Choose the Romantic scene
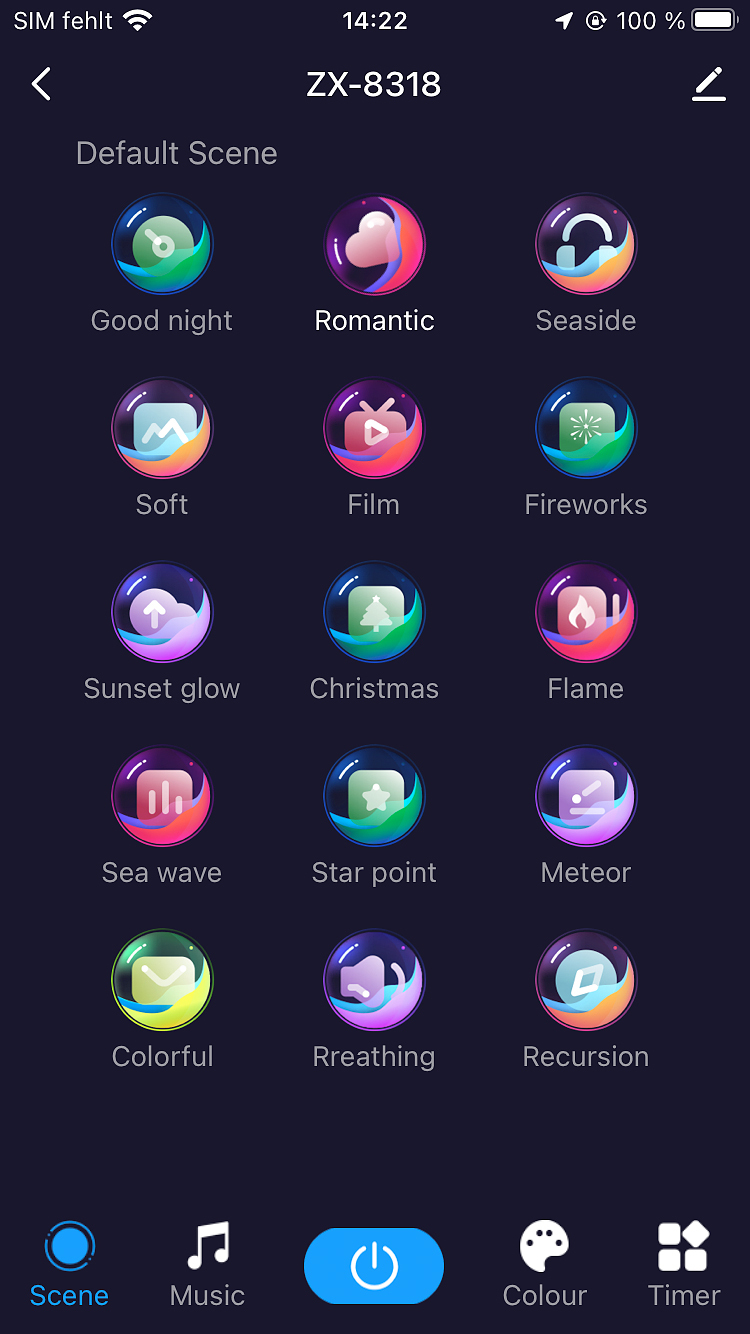Screen dimensions: 750x1334 (374, 245)
